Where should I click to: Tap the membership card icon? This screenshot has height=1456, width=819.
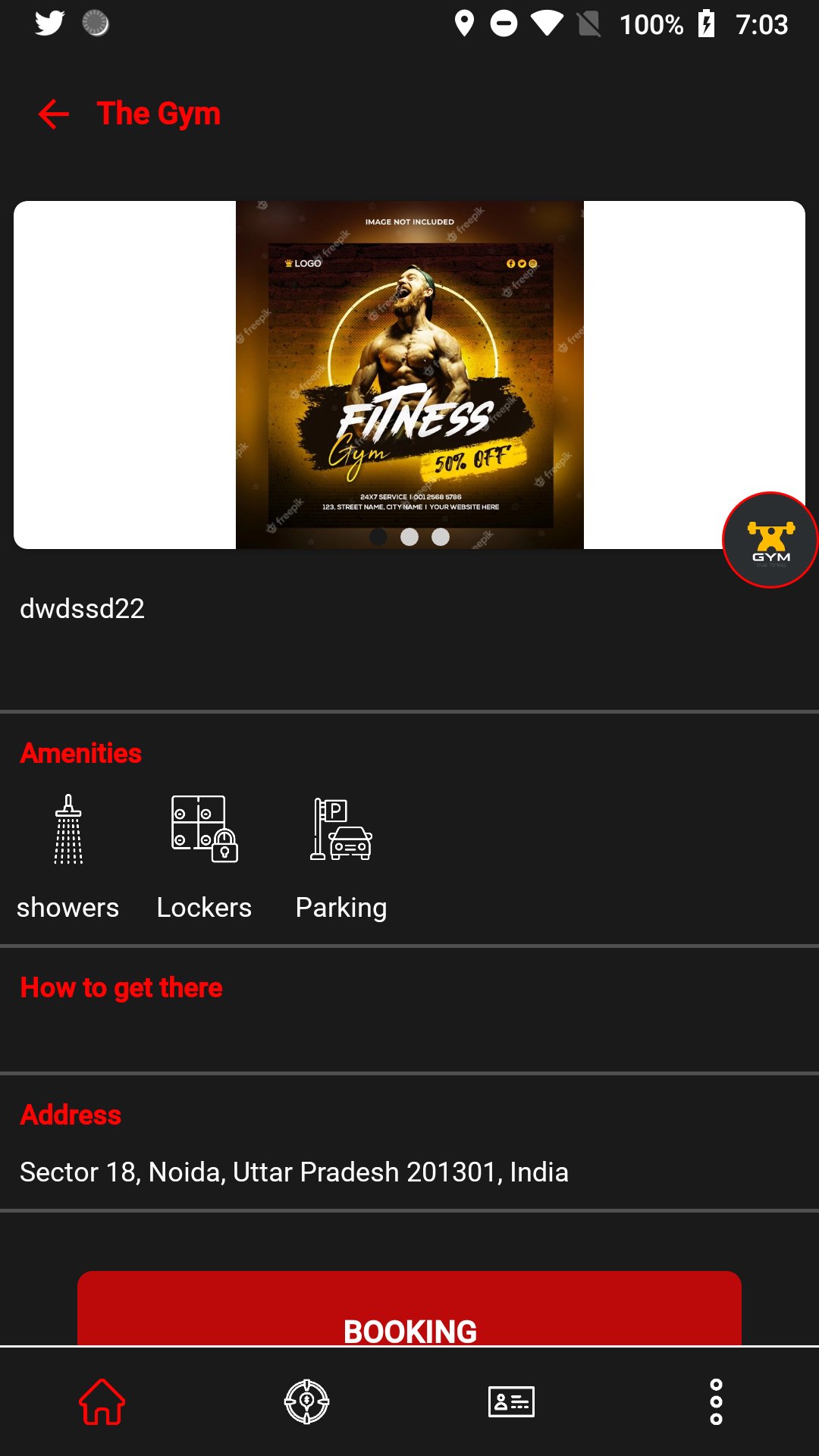512,1401
